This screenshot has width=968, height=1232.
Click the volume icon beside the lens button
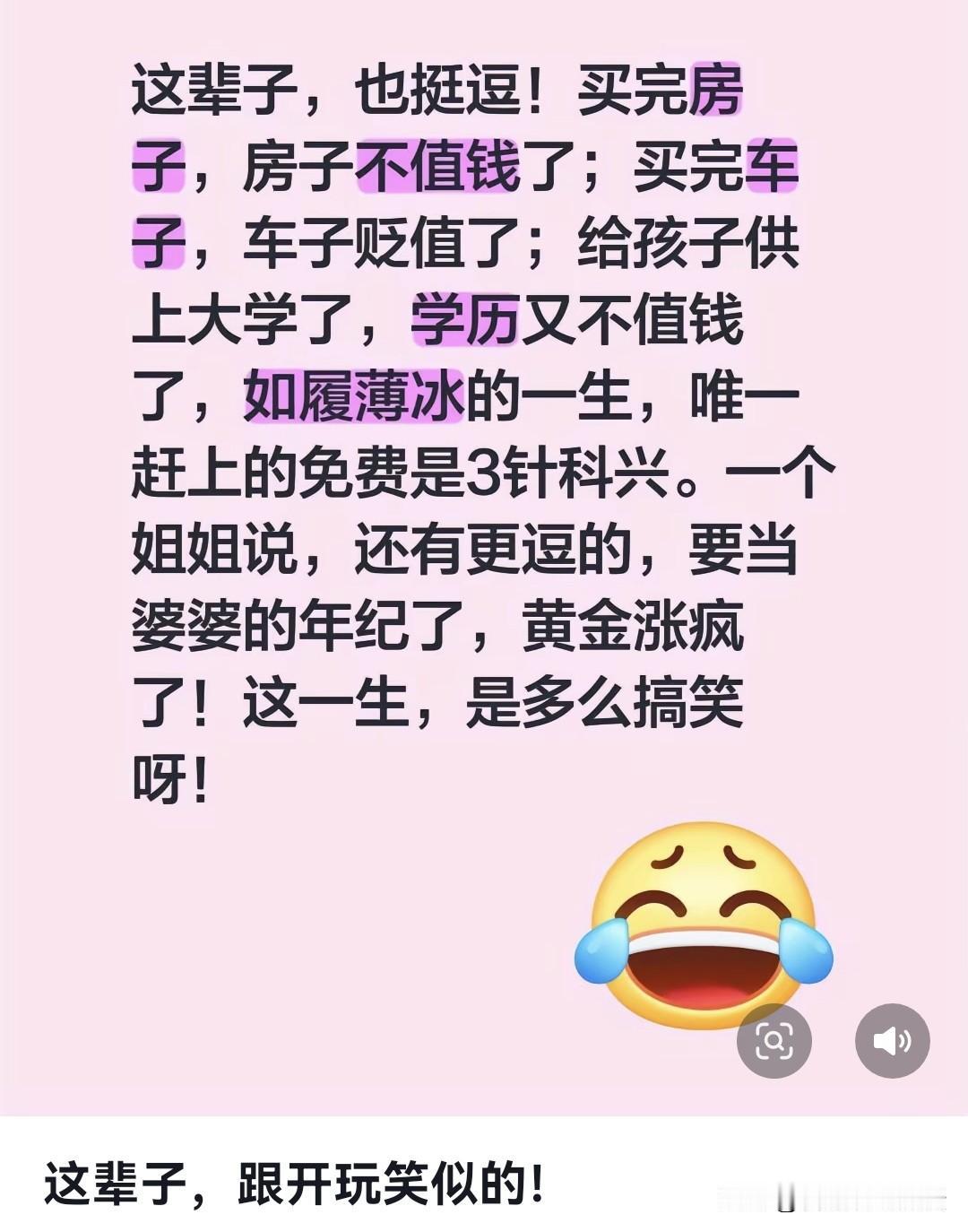tap(893, 1041)
